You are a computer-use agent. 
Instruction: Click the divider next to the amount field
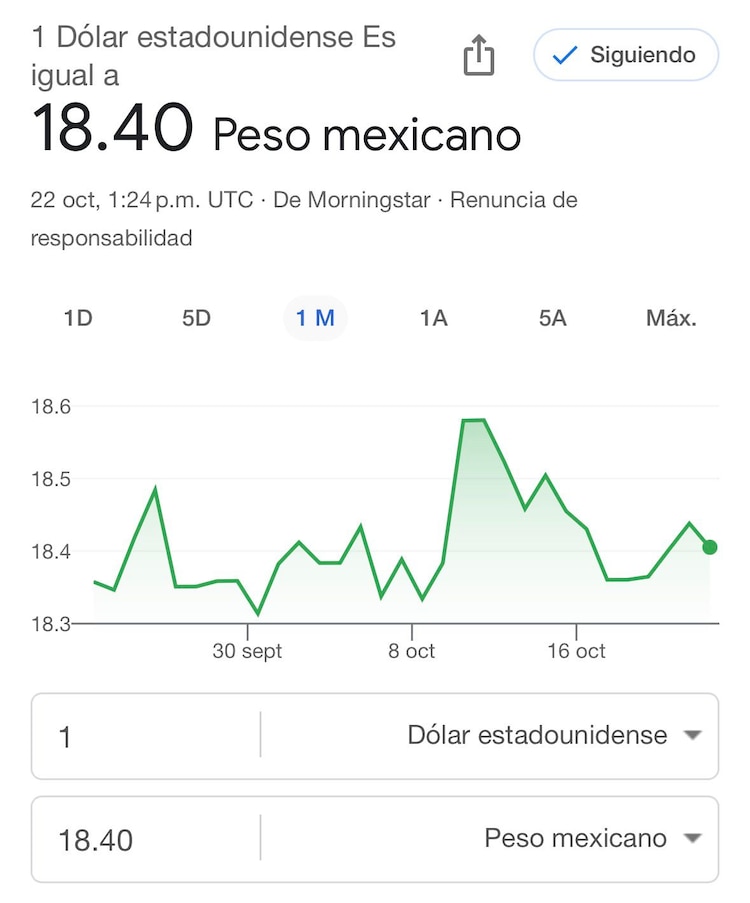click(x=262, y=736)
